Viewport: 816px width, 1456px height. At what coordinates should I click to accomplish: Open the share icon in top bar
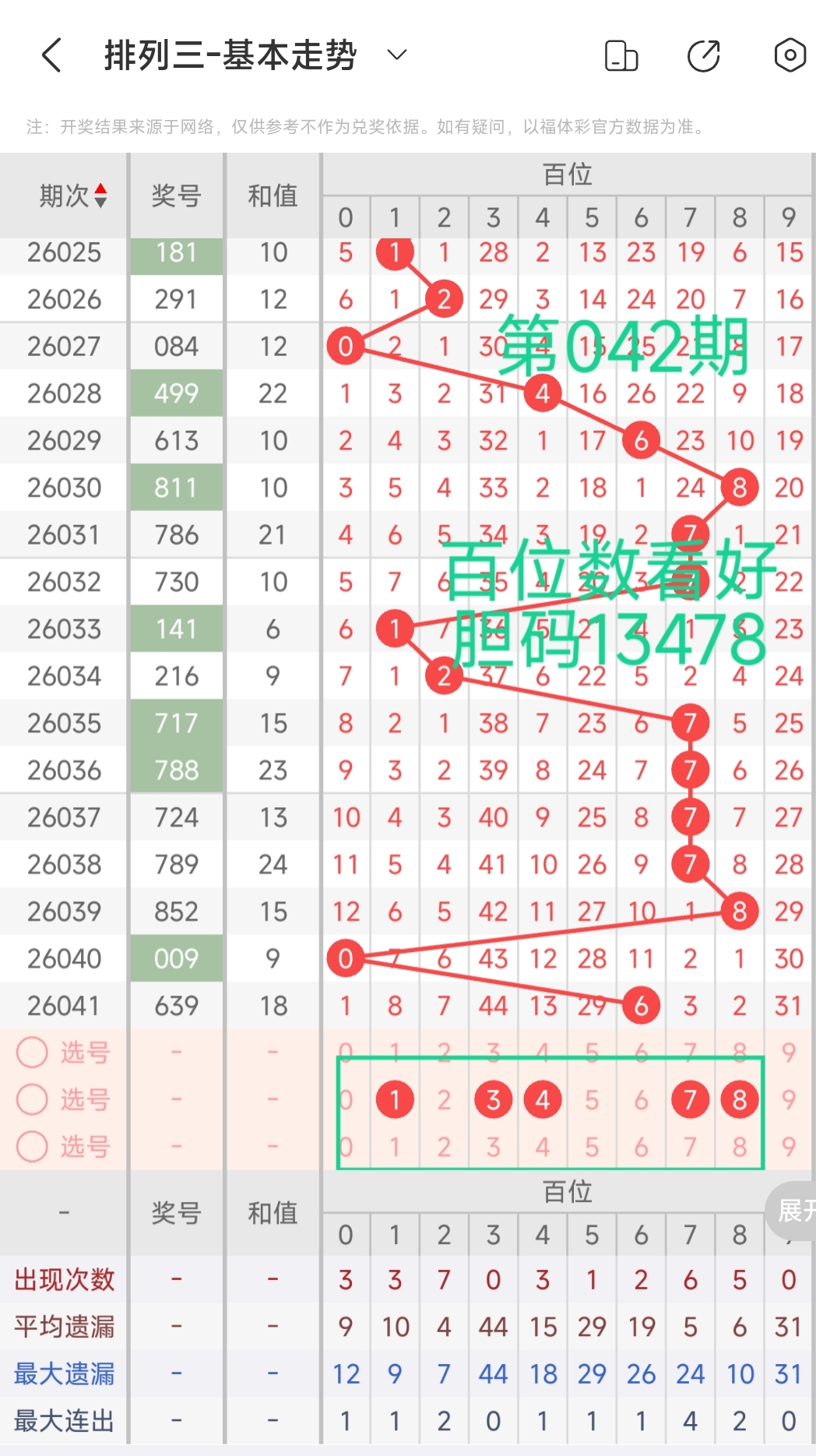point(702,55)
